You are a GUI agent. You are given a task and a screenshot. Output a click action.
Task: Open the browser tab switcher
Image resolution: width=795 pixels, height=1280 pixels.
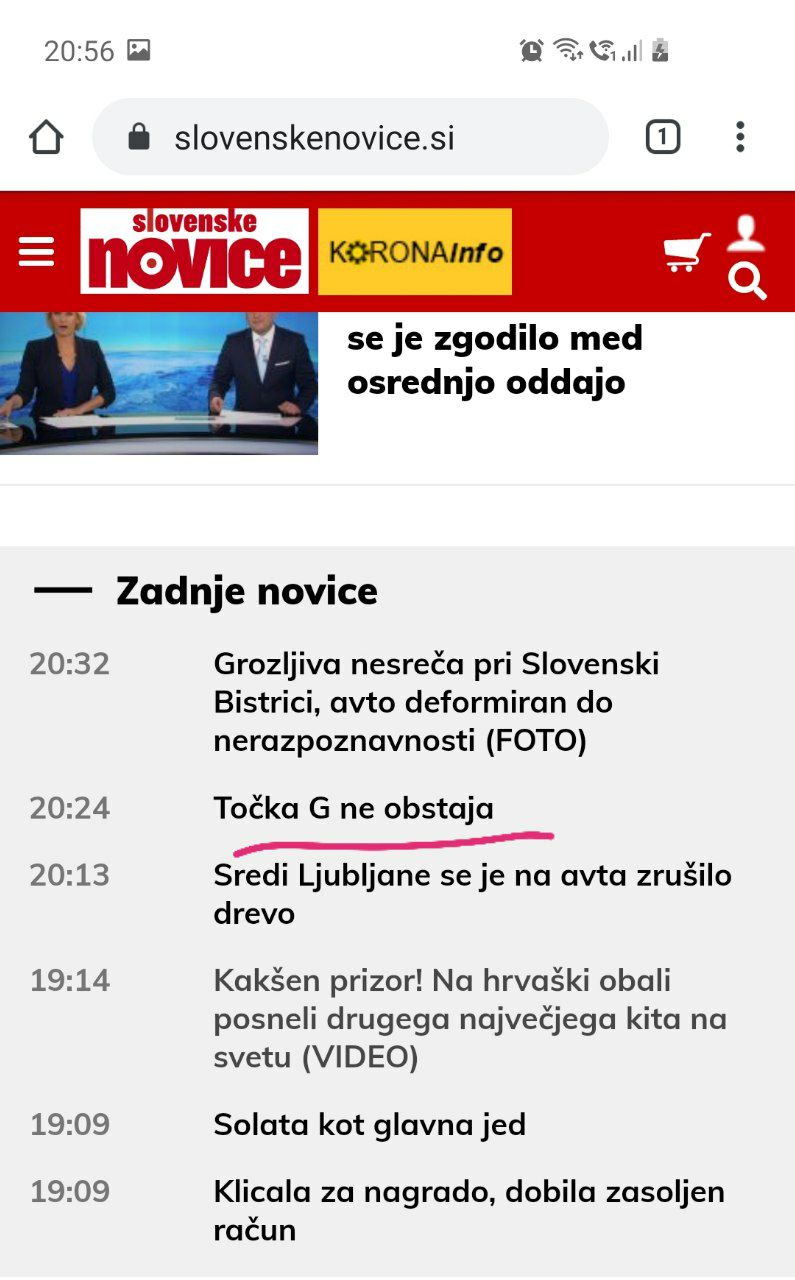[662, 137]
